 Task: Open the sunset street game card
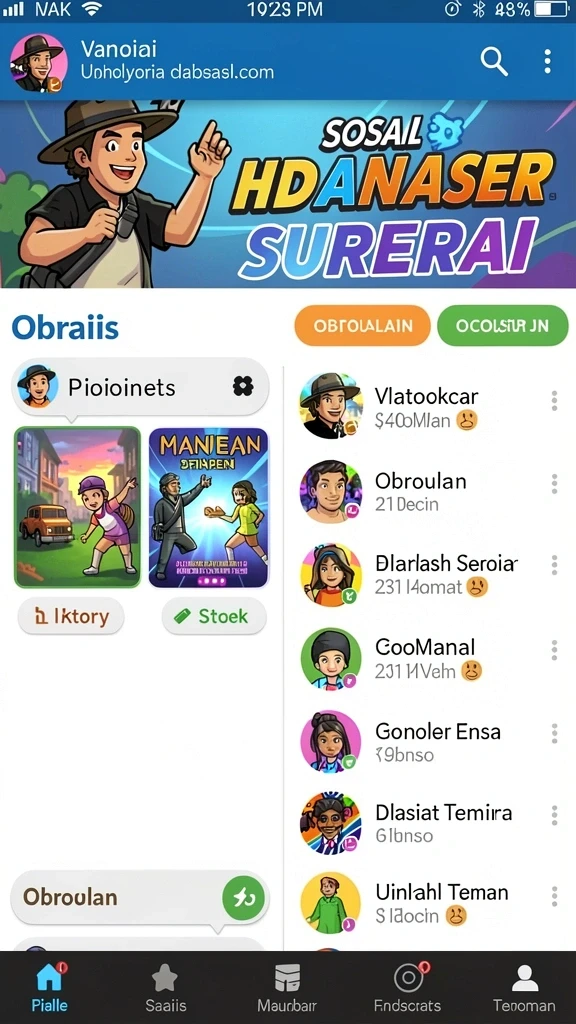pyautogui.click(x=77, y=508)
